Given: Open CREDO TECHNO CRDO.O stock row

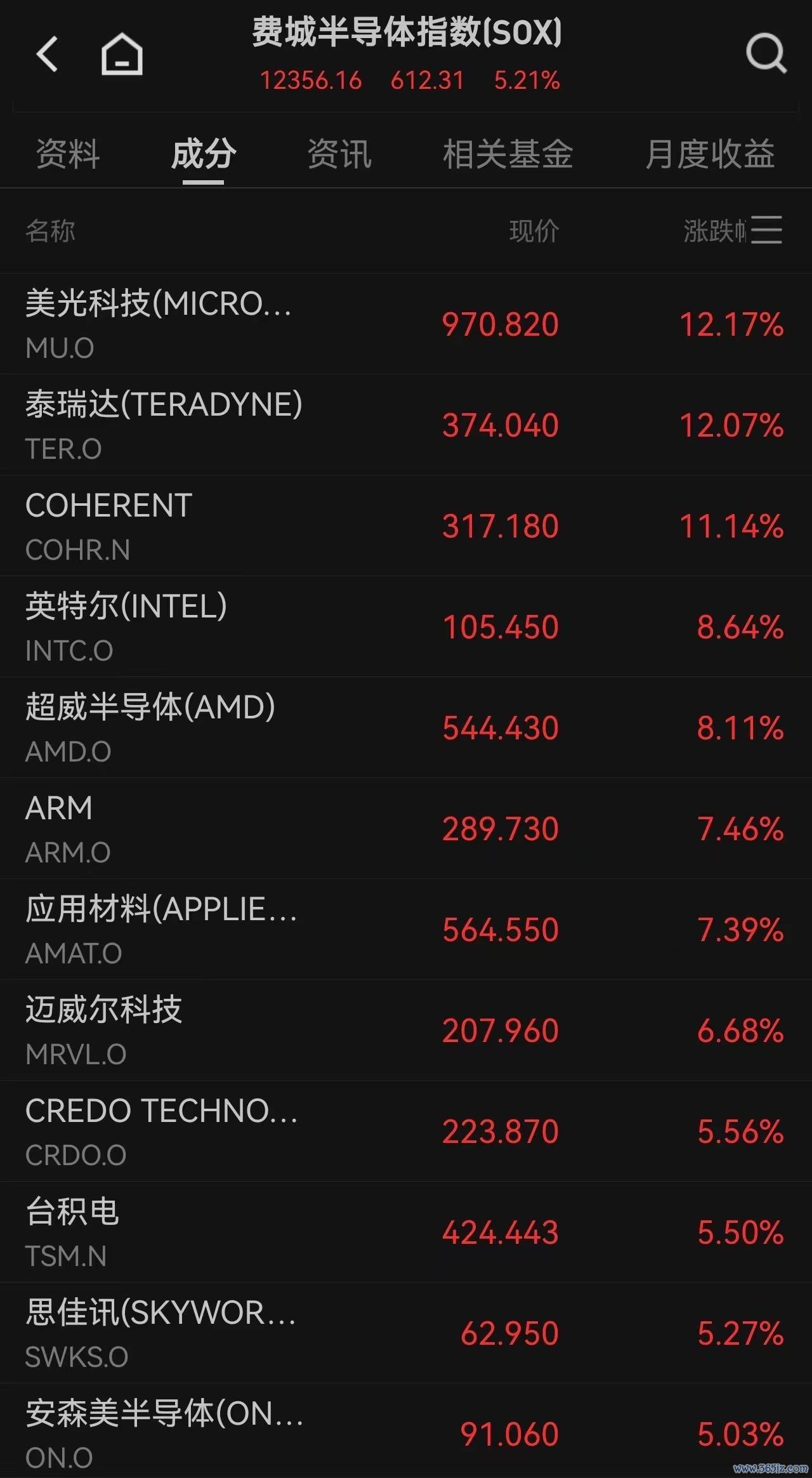Looking at the screenshot, I should [x=406, y=1132].
